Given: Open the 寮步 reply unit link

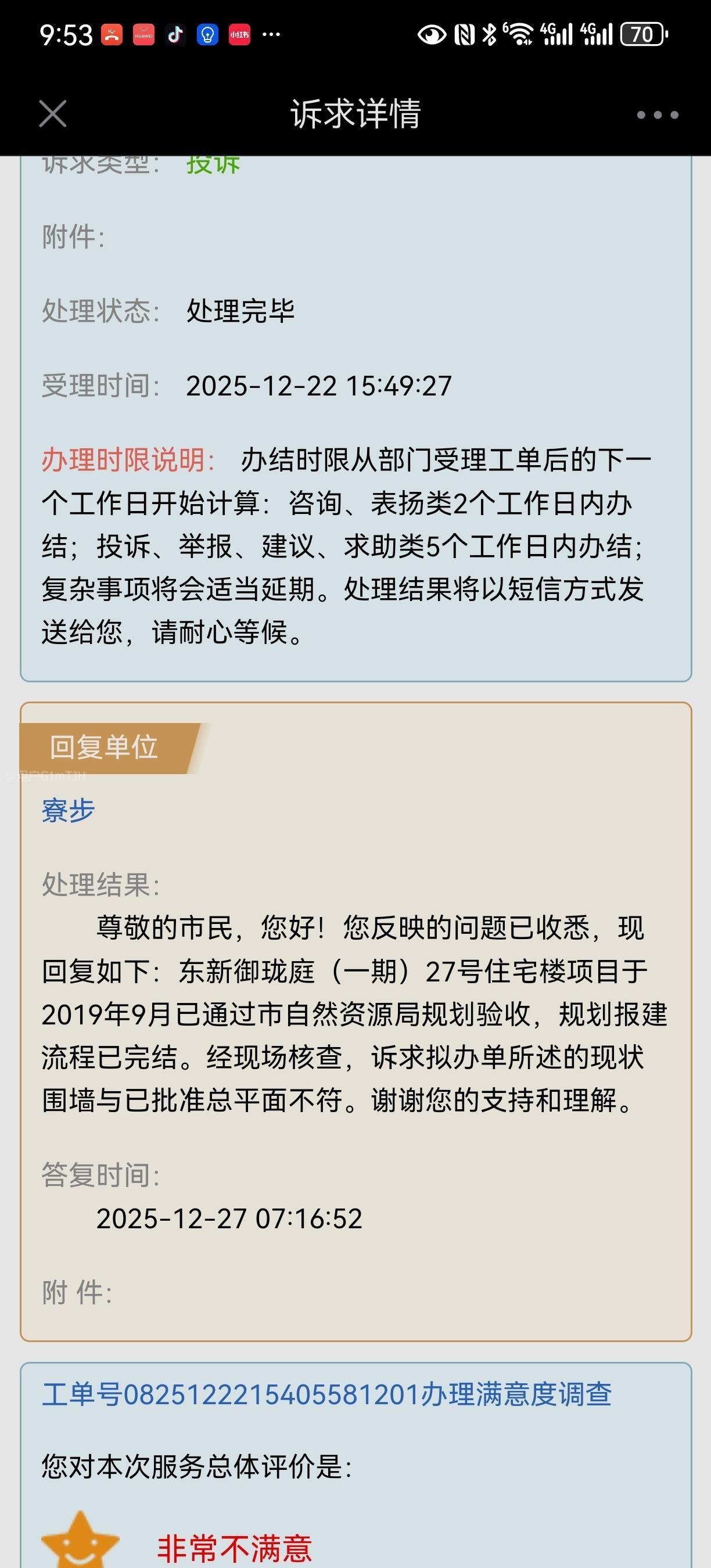Looking at the screenshot, I should click(68, 810).
